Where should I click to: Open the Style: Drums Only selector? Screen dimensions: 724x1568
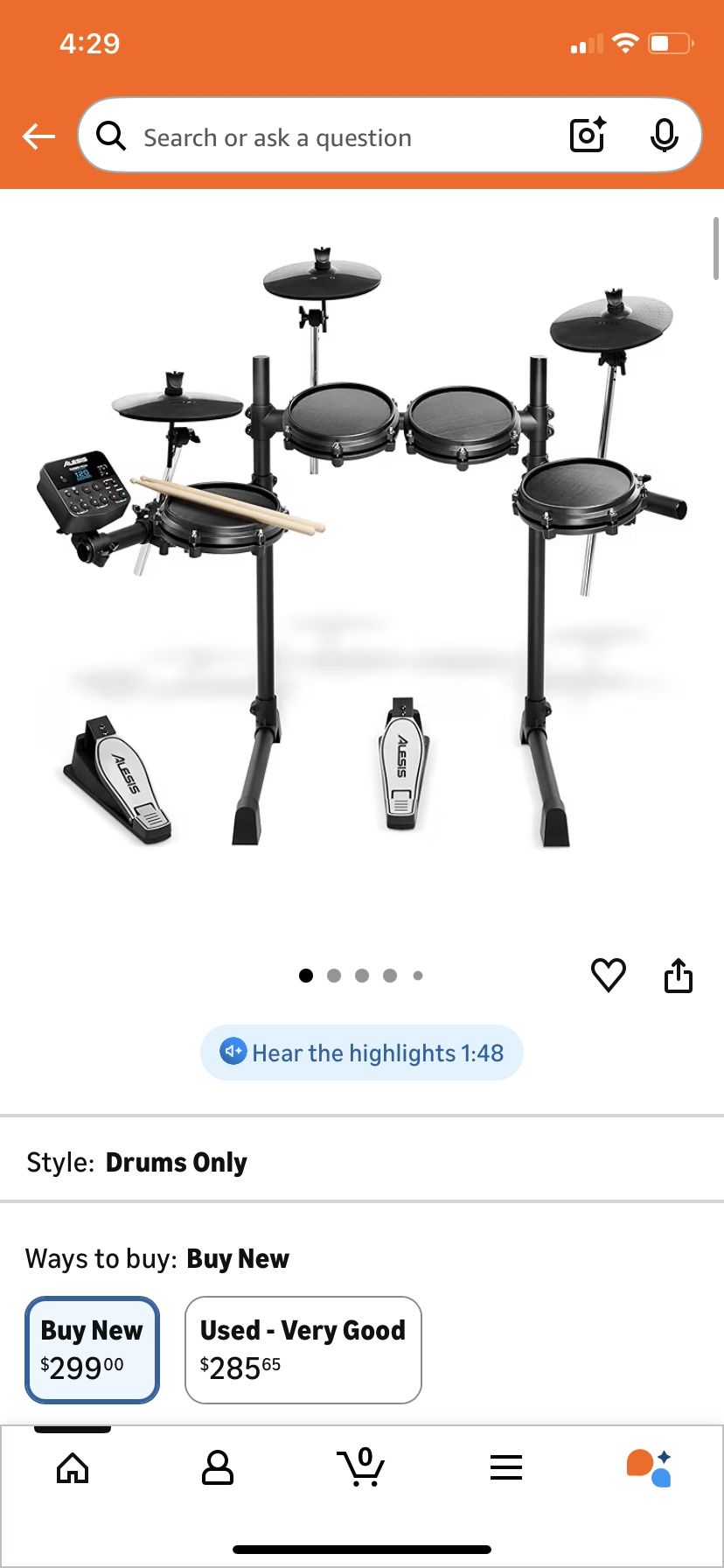click(175, 1162)
